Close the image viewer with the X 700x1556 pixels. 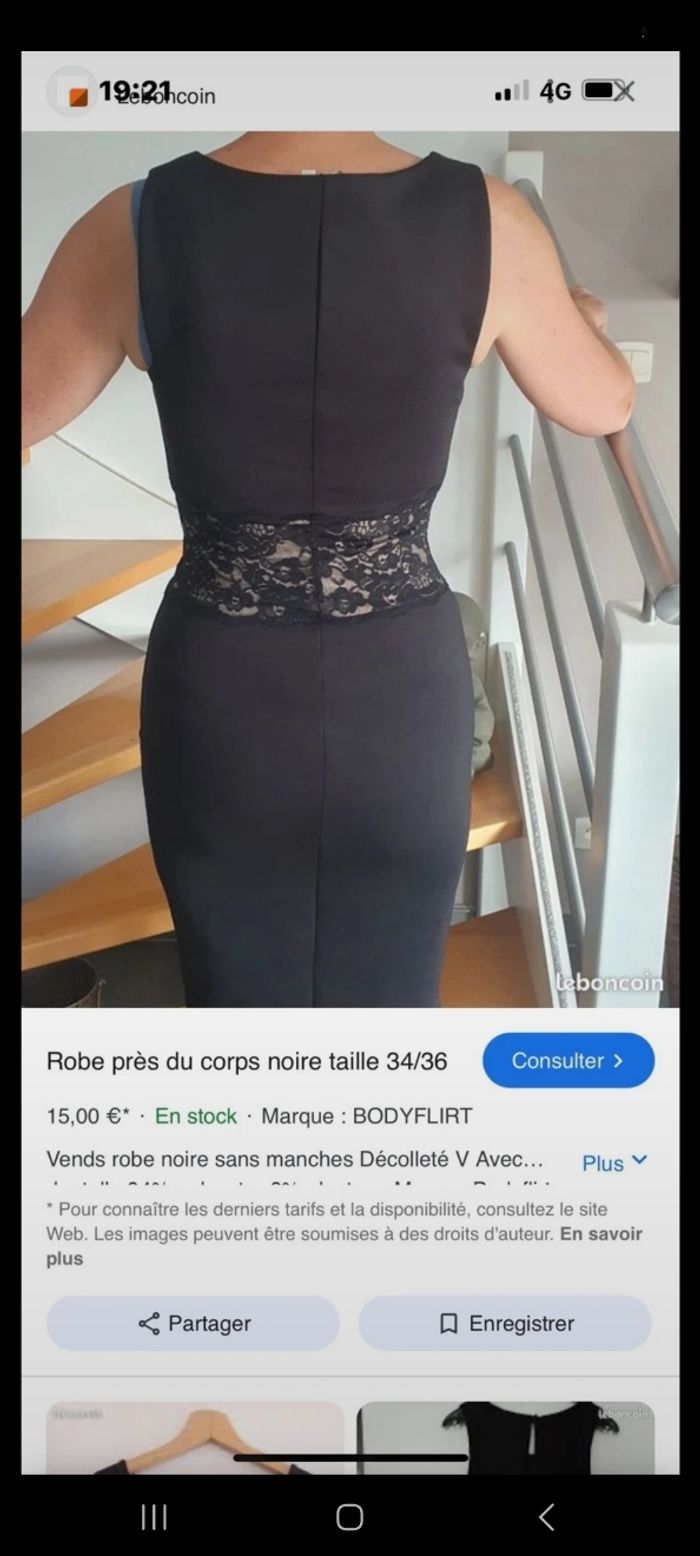click(625, 92)
